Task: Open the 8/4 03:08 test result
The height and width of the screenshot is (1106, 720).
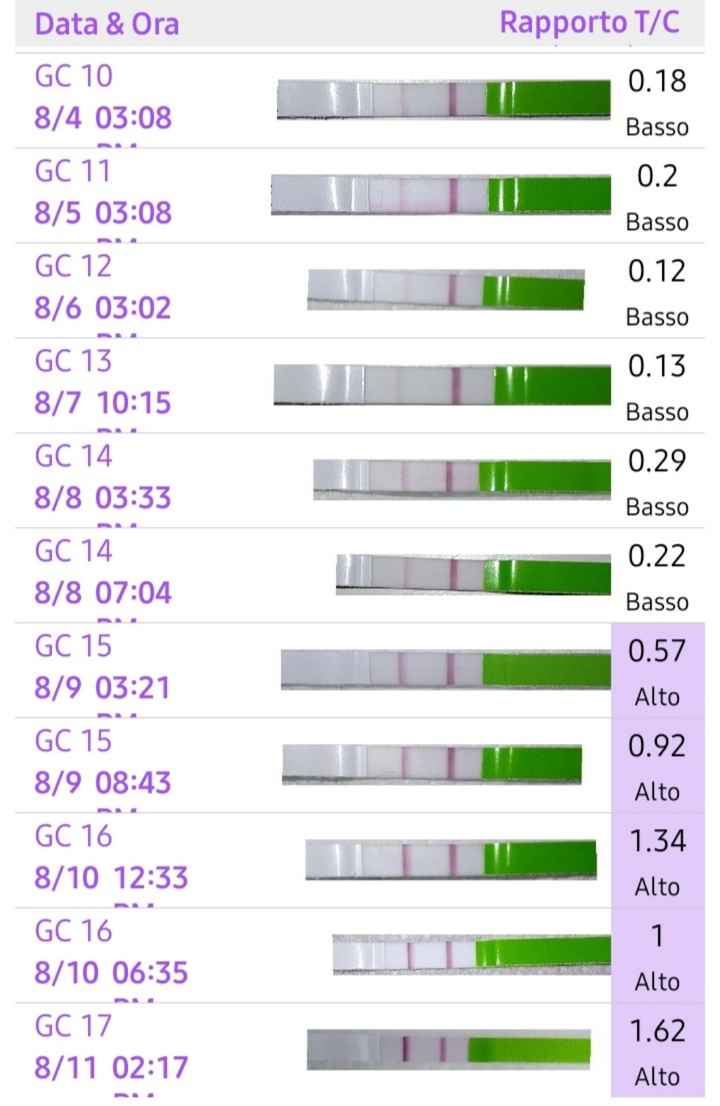Action: point(360,100)
